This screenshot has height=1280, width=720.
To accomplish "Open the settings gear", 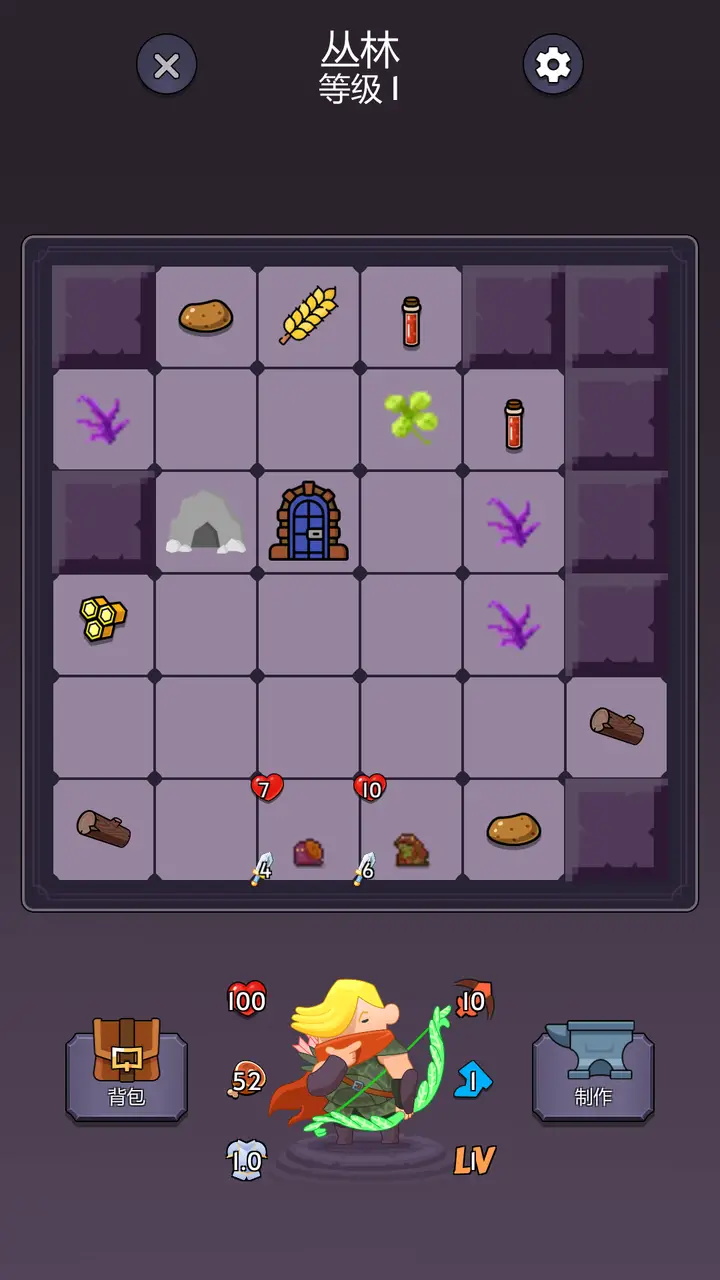I will 553,66.
